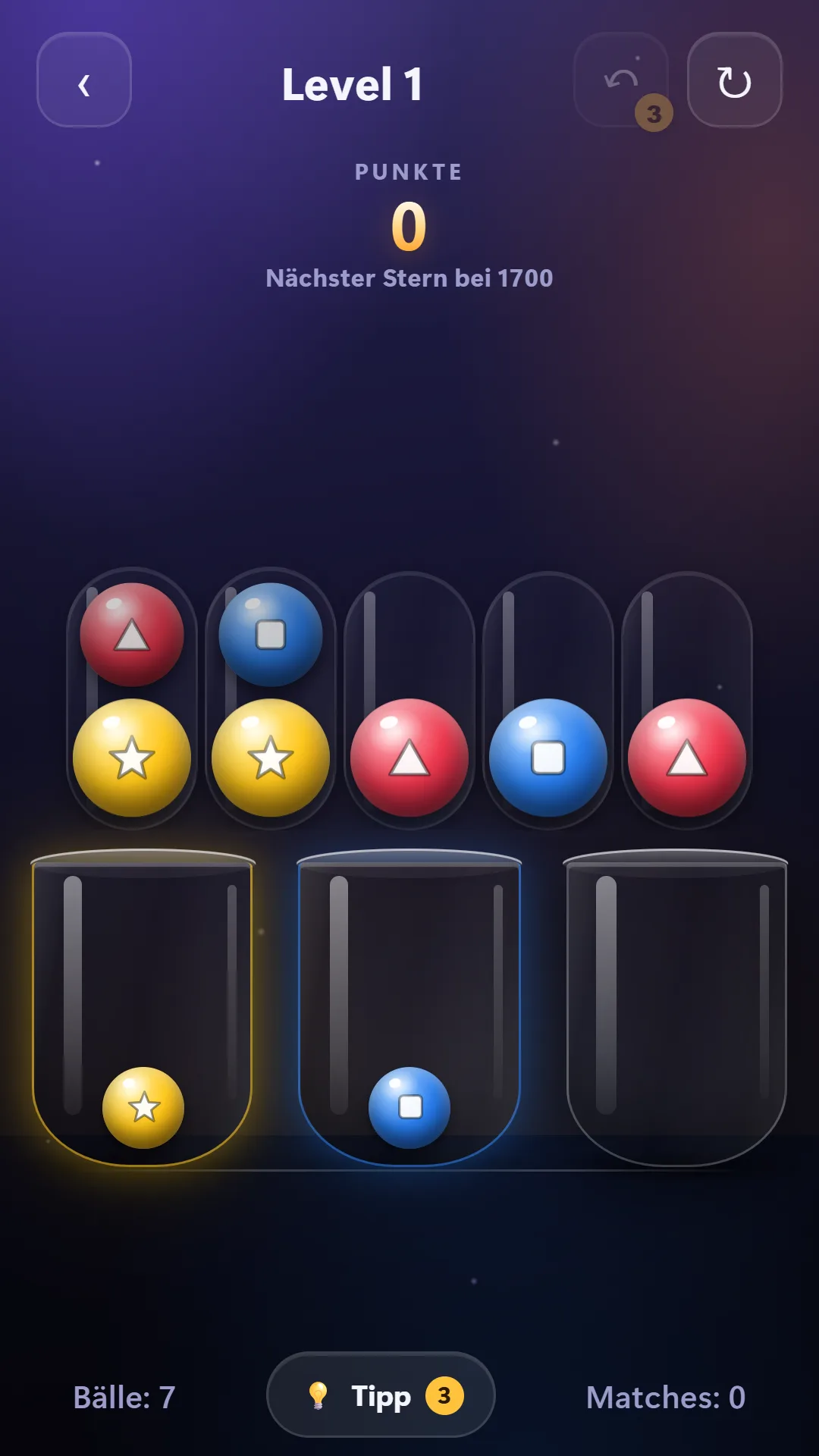Use the Tipp hint button
The image size is (819, 1456).
[x=381, y=1395]
